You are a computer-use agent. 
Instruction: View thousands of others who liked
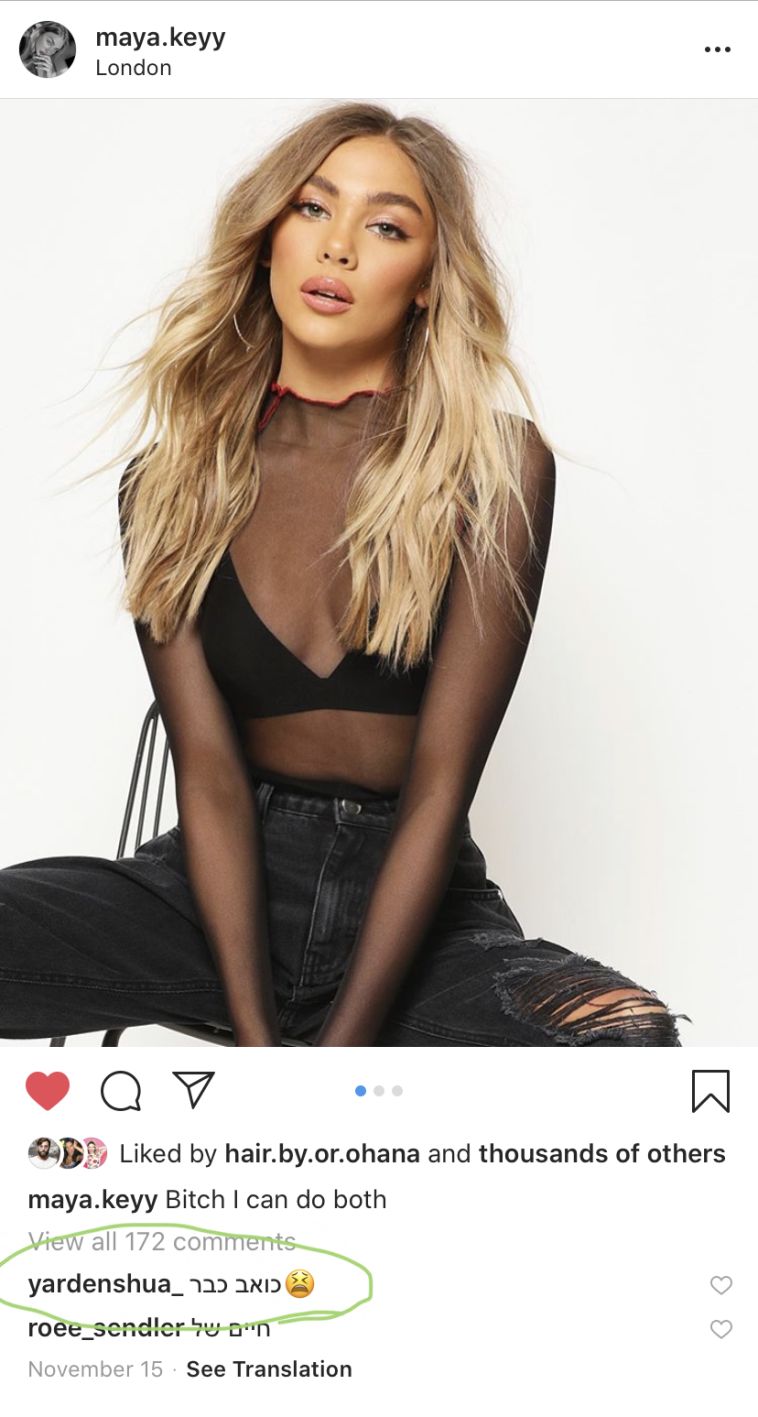[601, 1153]
